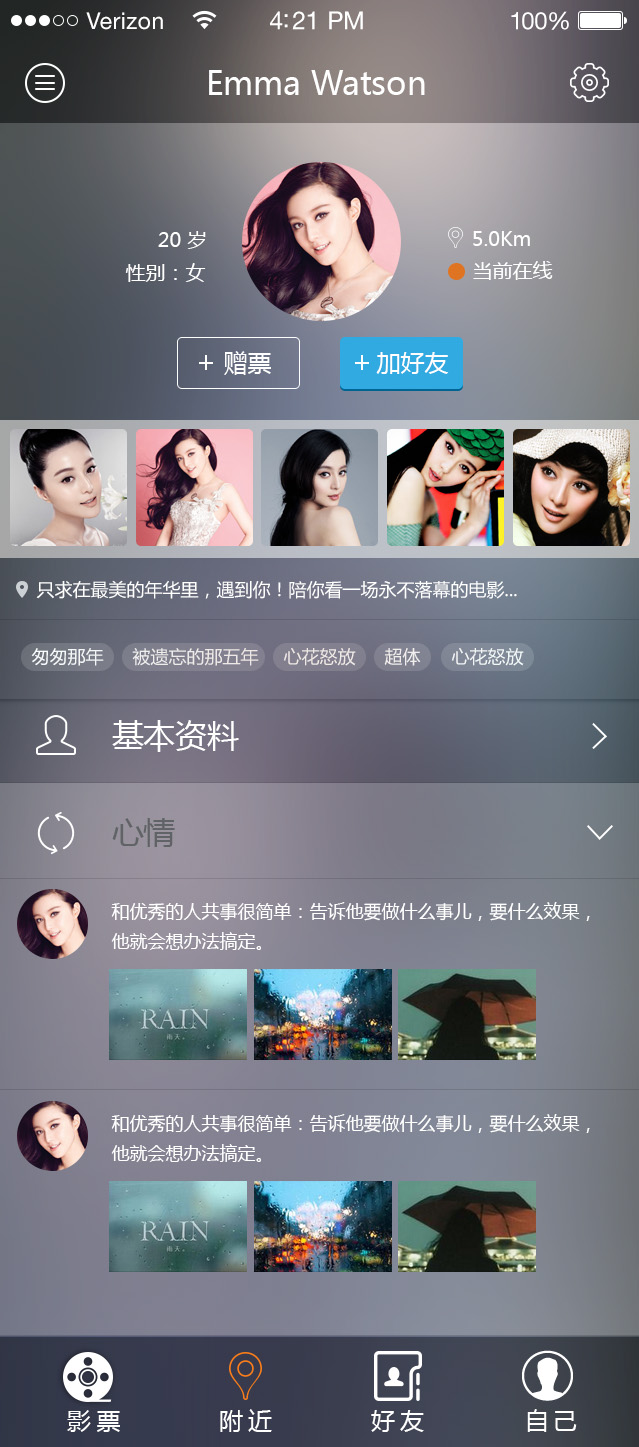The image size is (639, 1447).
Task: Open the first photo in the gallery strip
Action: point(69,488)
